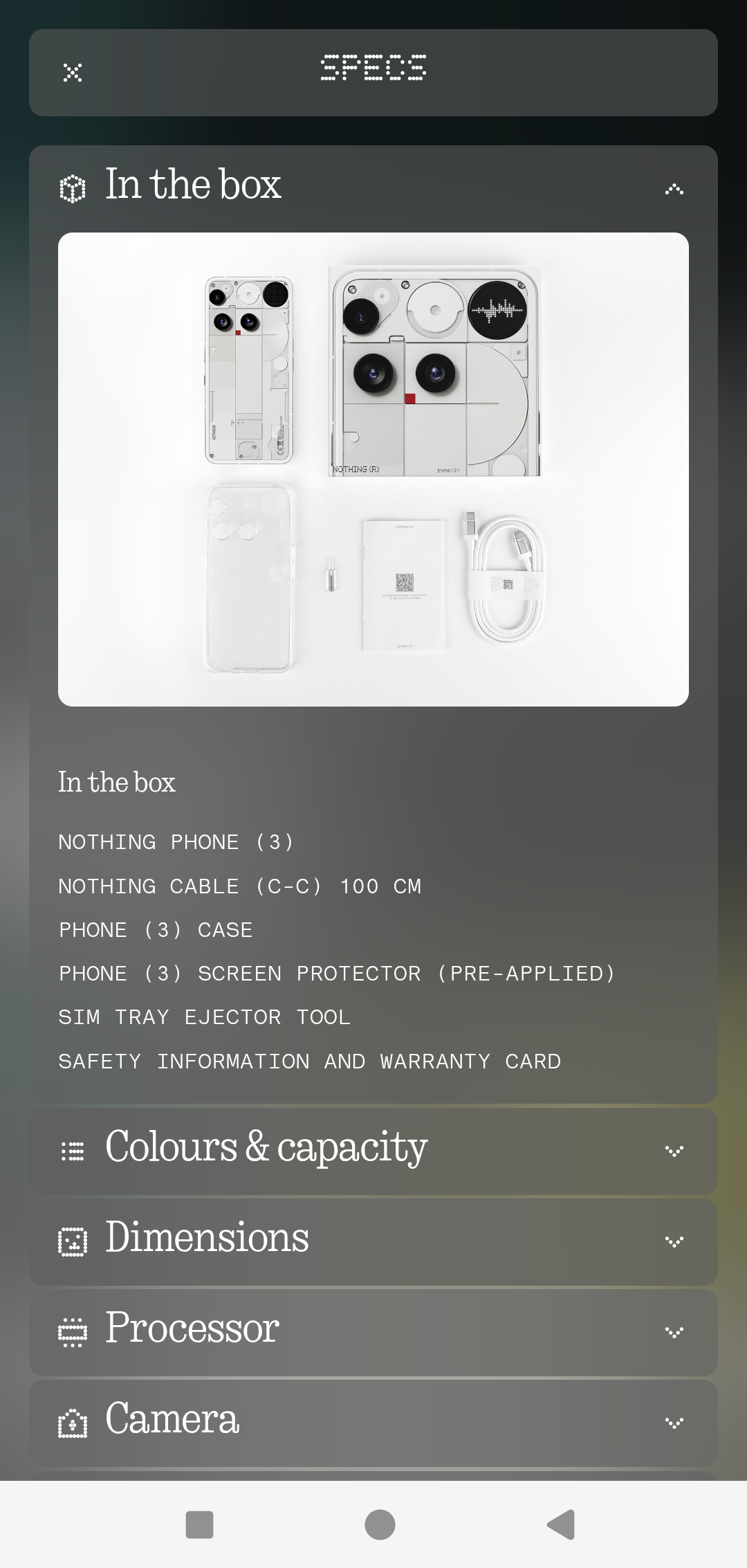Go to the home screen

pyautogui.click(x=380, y=1524)
